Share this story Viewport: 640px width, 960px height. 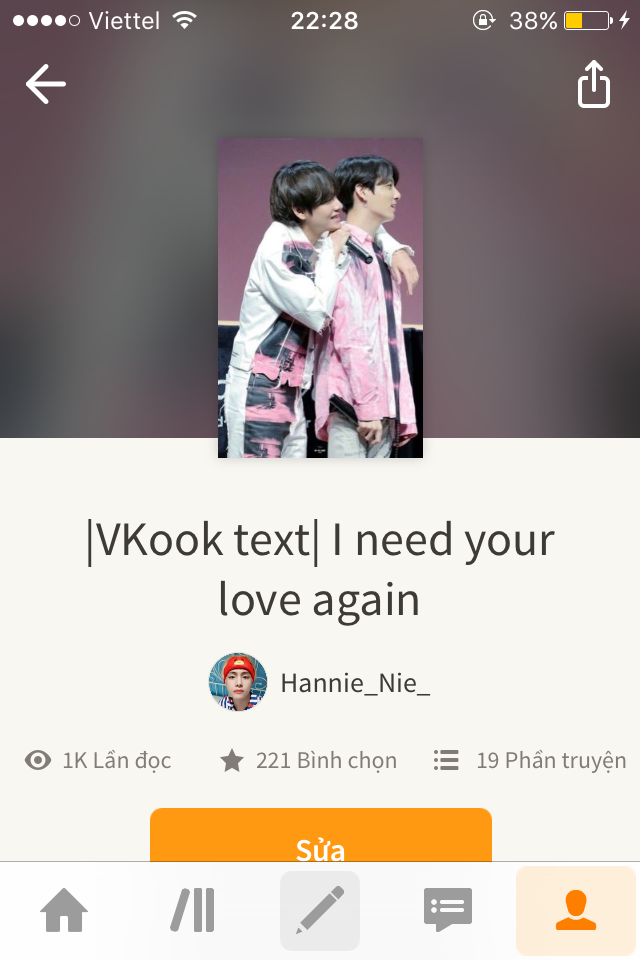pyautogui.click(x=594, y=84)
